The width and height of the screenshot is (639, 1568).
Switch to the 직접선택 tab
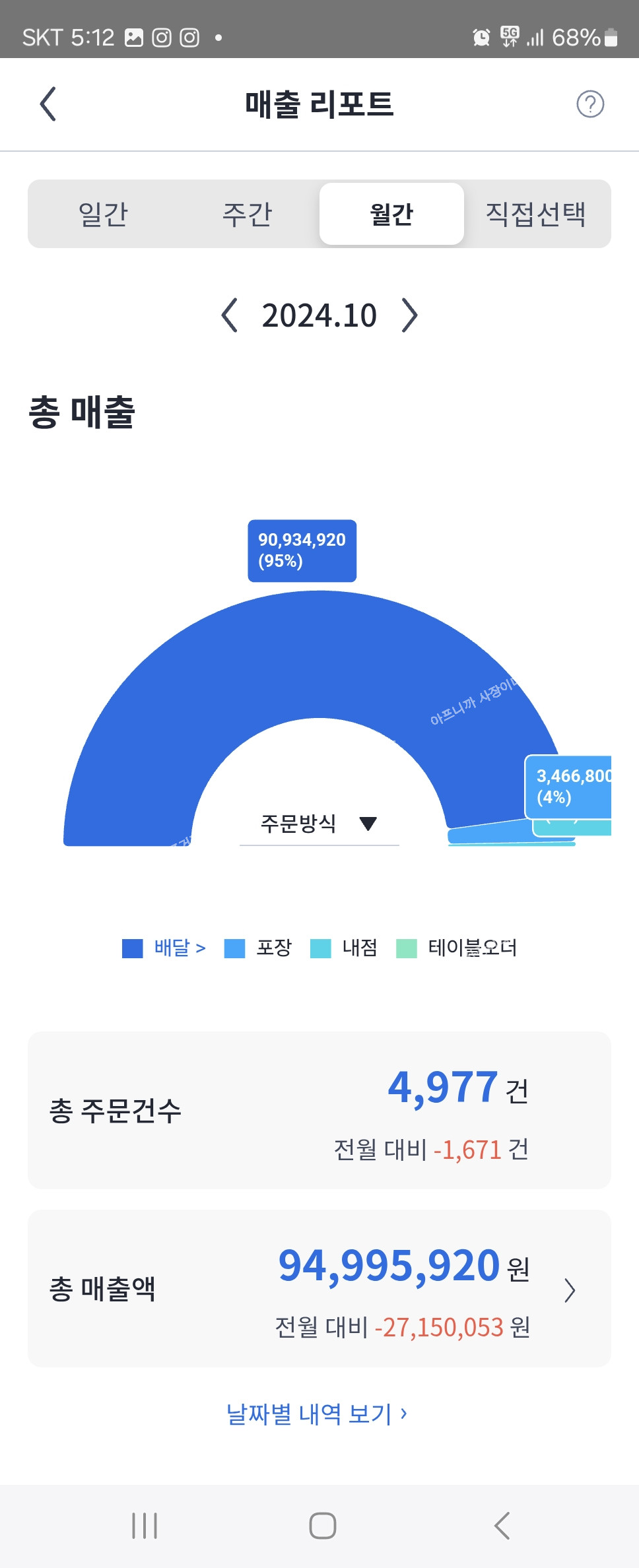click(535, 214)
